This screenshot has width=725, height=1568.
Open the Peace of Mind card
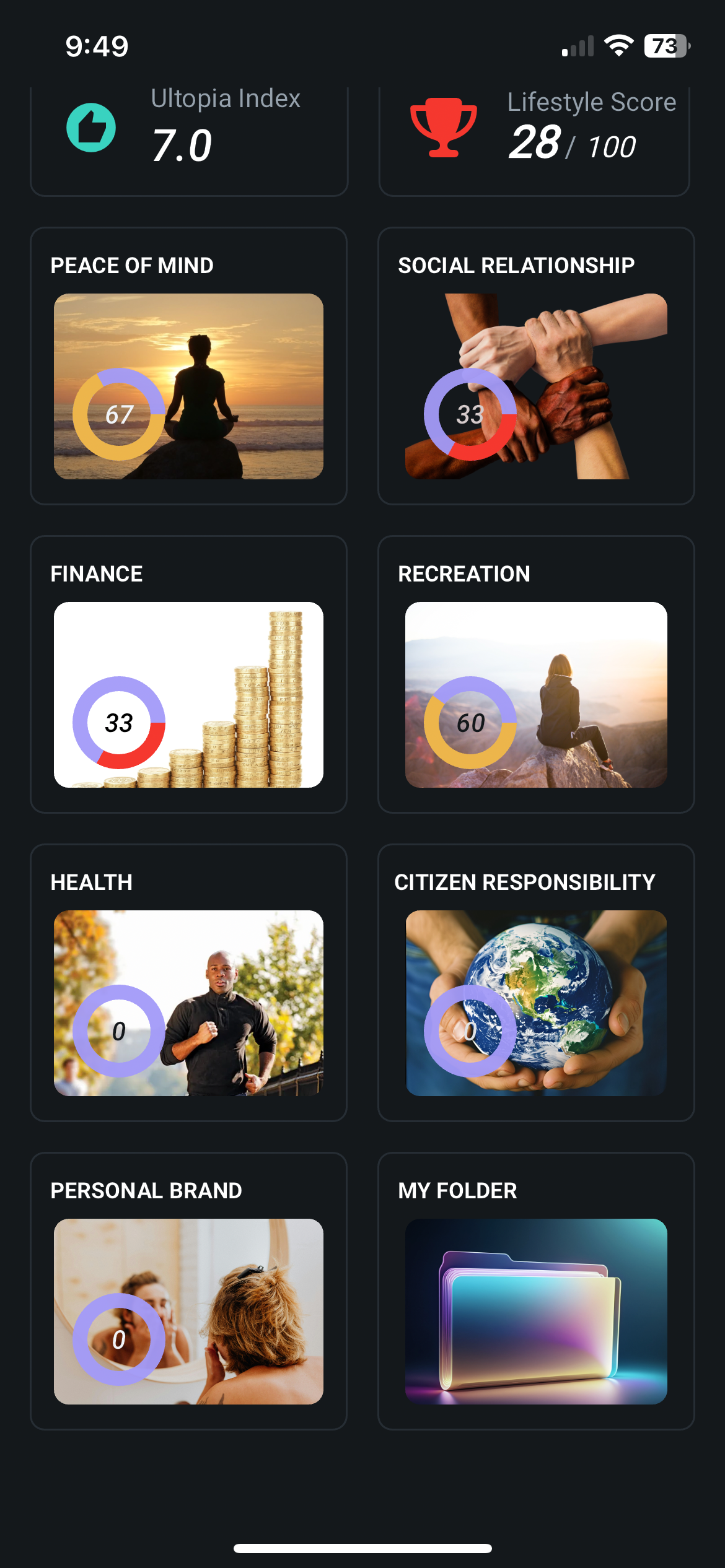(x=188, y=366)
